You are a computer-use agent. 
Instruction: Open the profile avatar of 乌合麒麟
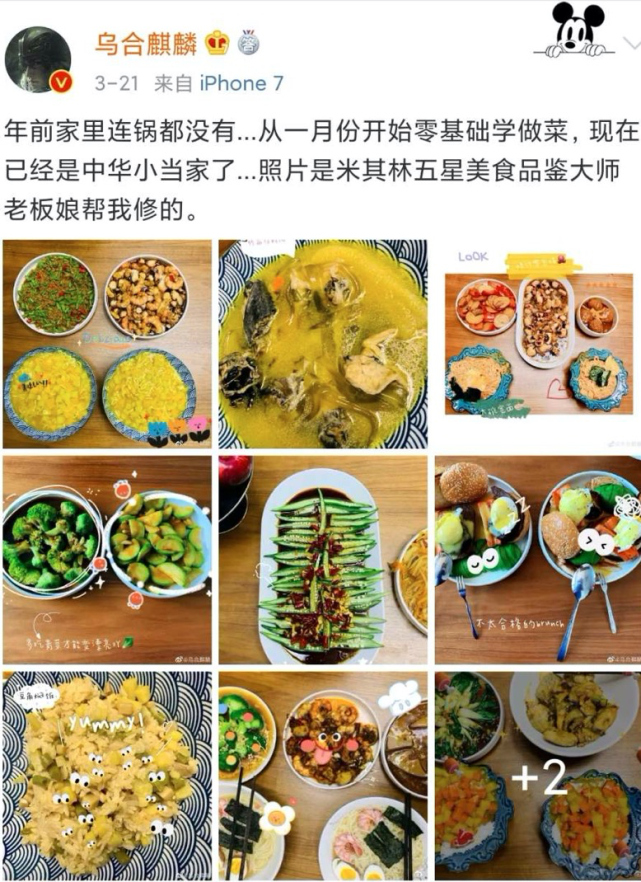[x=39, y=59]
